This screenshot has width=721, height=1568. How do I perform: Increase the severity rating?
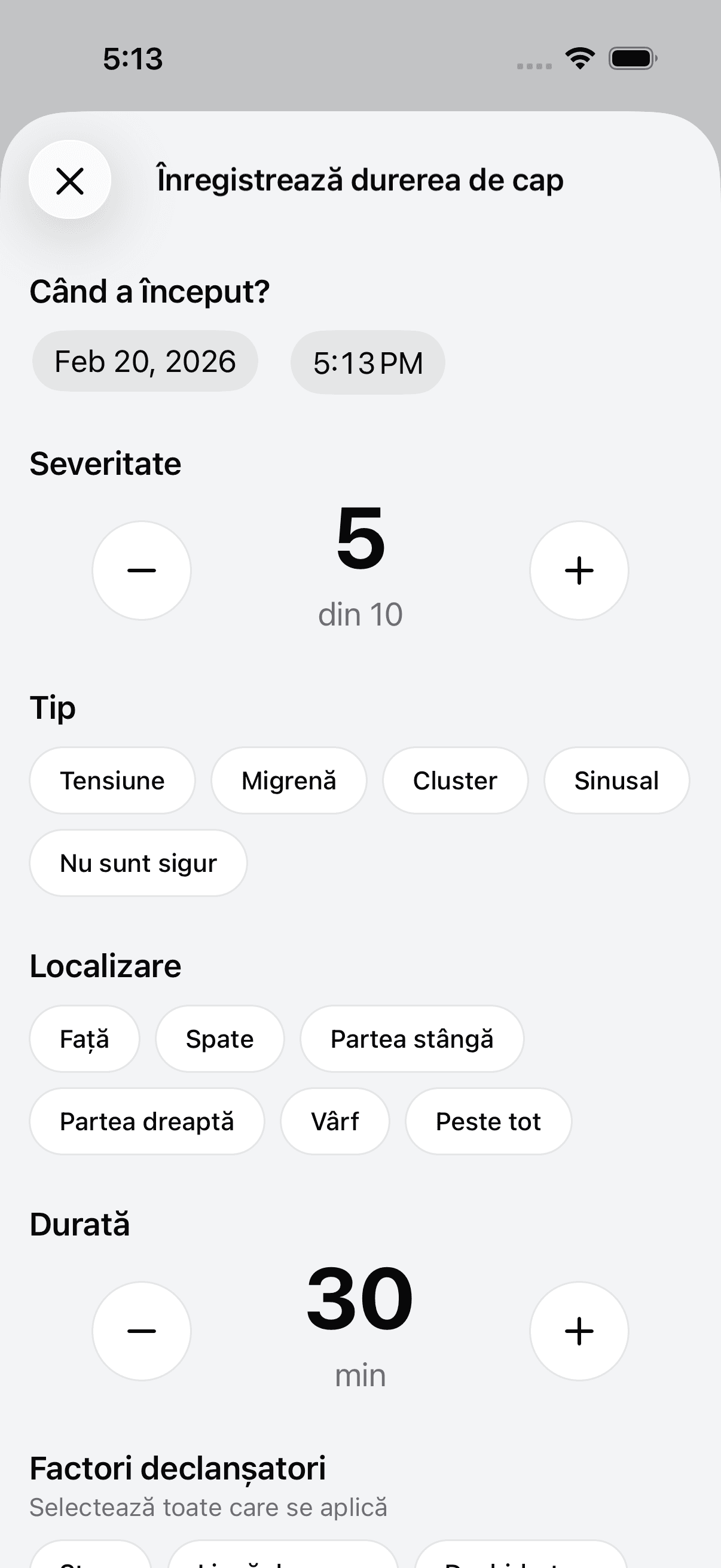pos(579,570)
